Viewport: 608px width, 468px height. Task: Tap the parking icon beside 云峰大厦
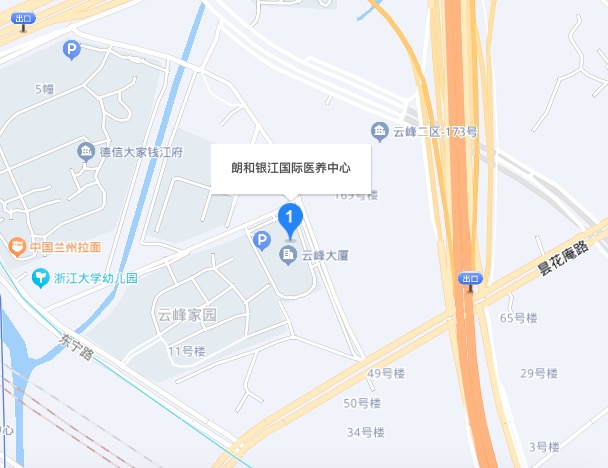pyautogui.click(x=261, y=240)
